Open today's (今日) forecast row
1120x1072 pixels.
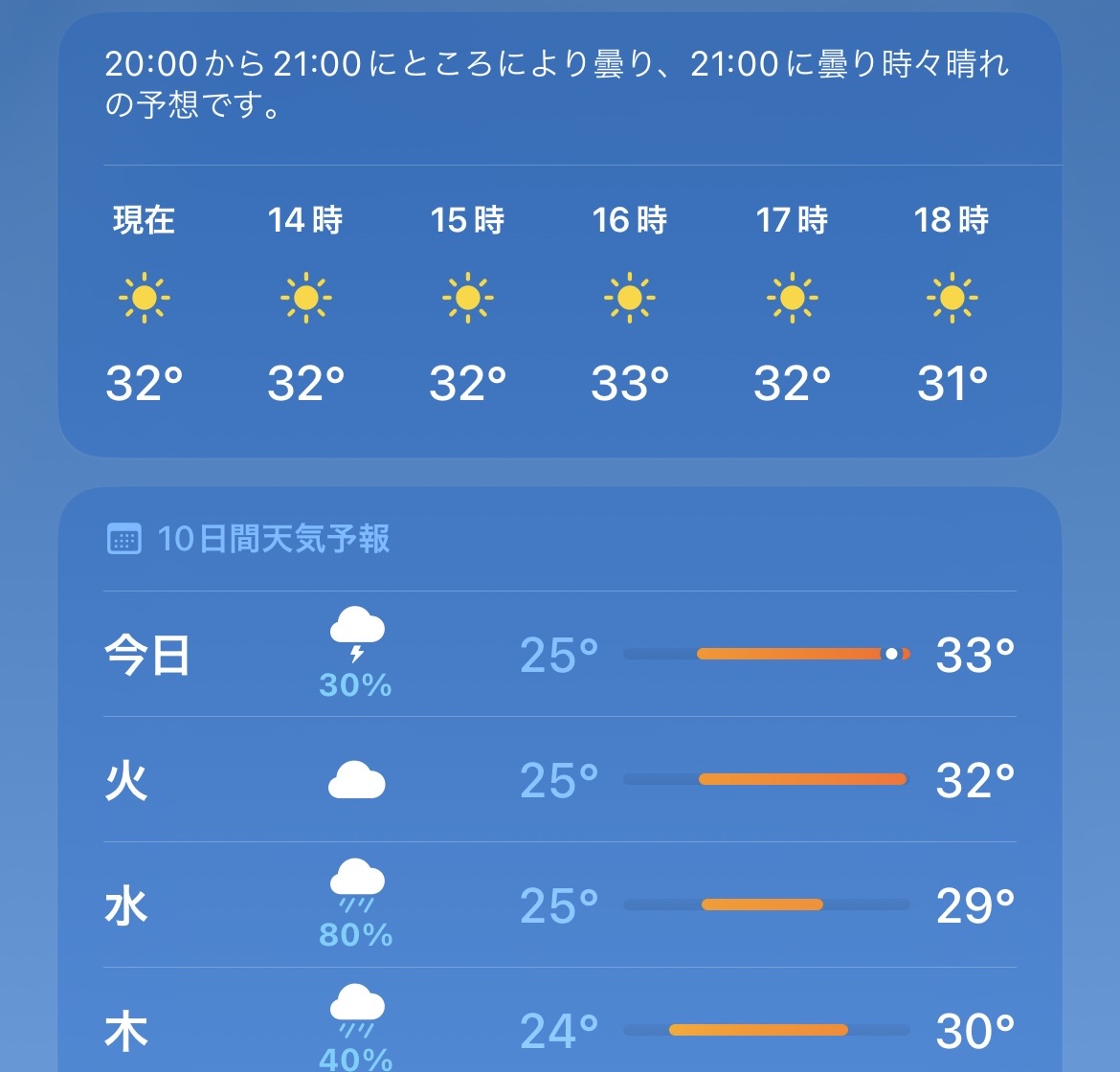(560, 655)
